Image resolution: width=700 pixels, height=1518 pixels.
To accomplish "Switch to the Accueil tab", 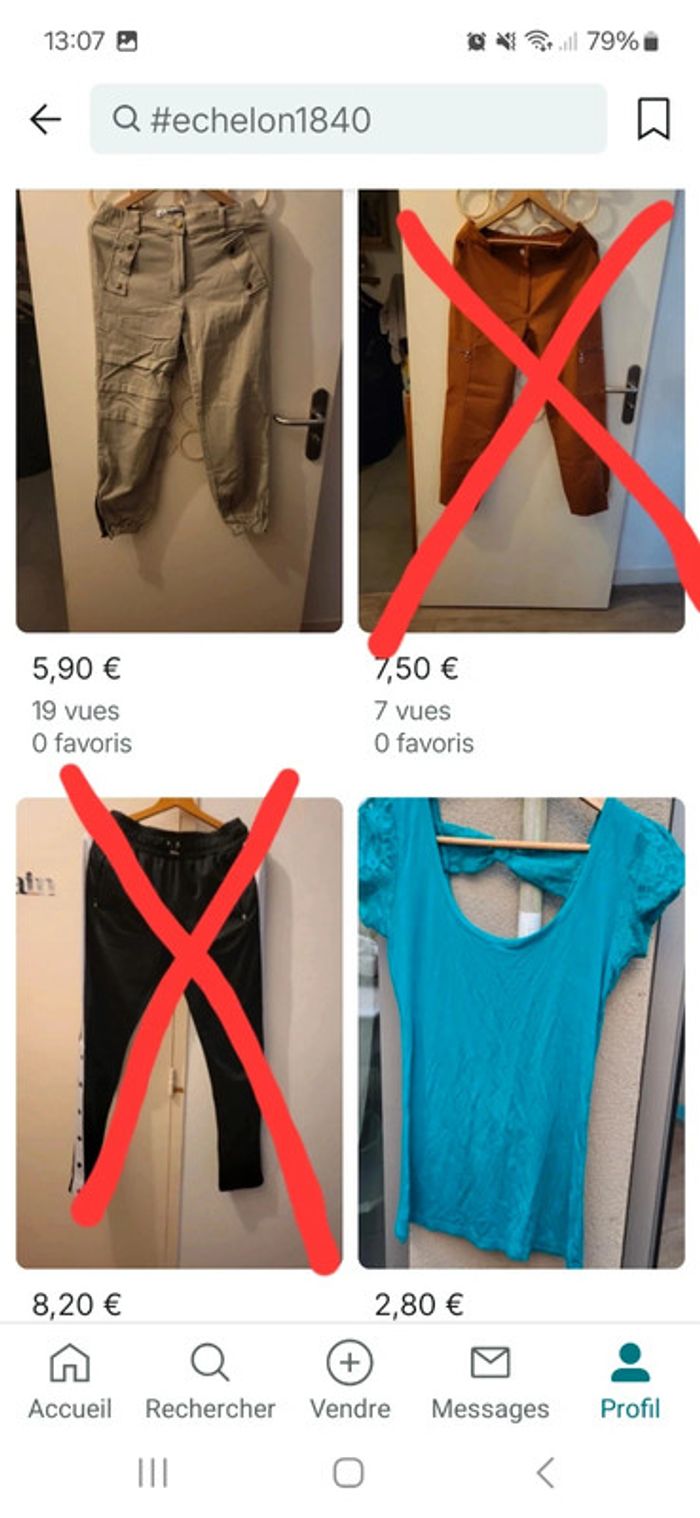I will (x=70, y=1381).
